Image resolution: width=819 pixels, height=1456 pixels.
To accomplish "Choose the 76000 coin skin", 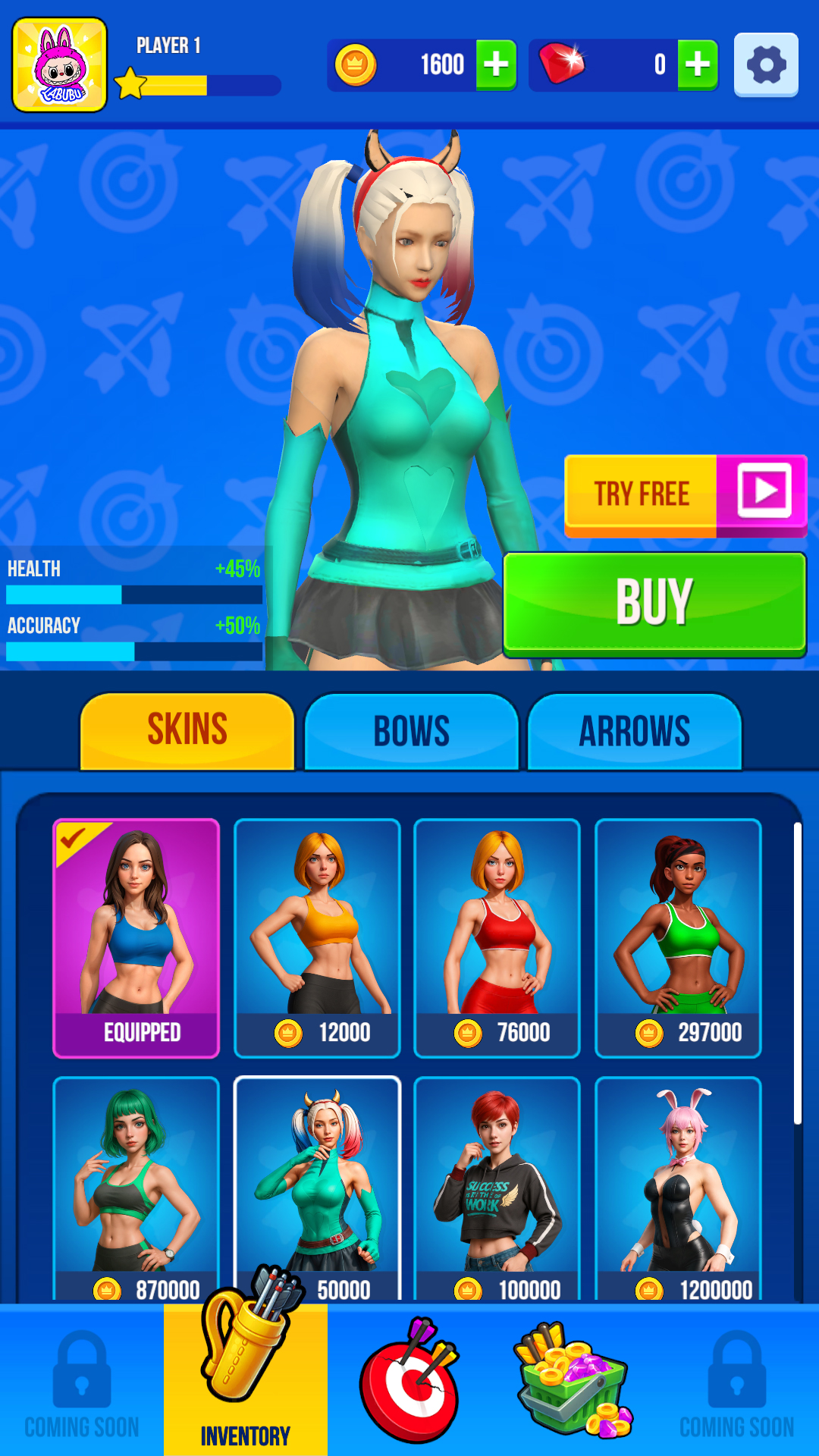I will pyautogui.click(x=497, y=938).
